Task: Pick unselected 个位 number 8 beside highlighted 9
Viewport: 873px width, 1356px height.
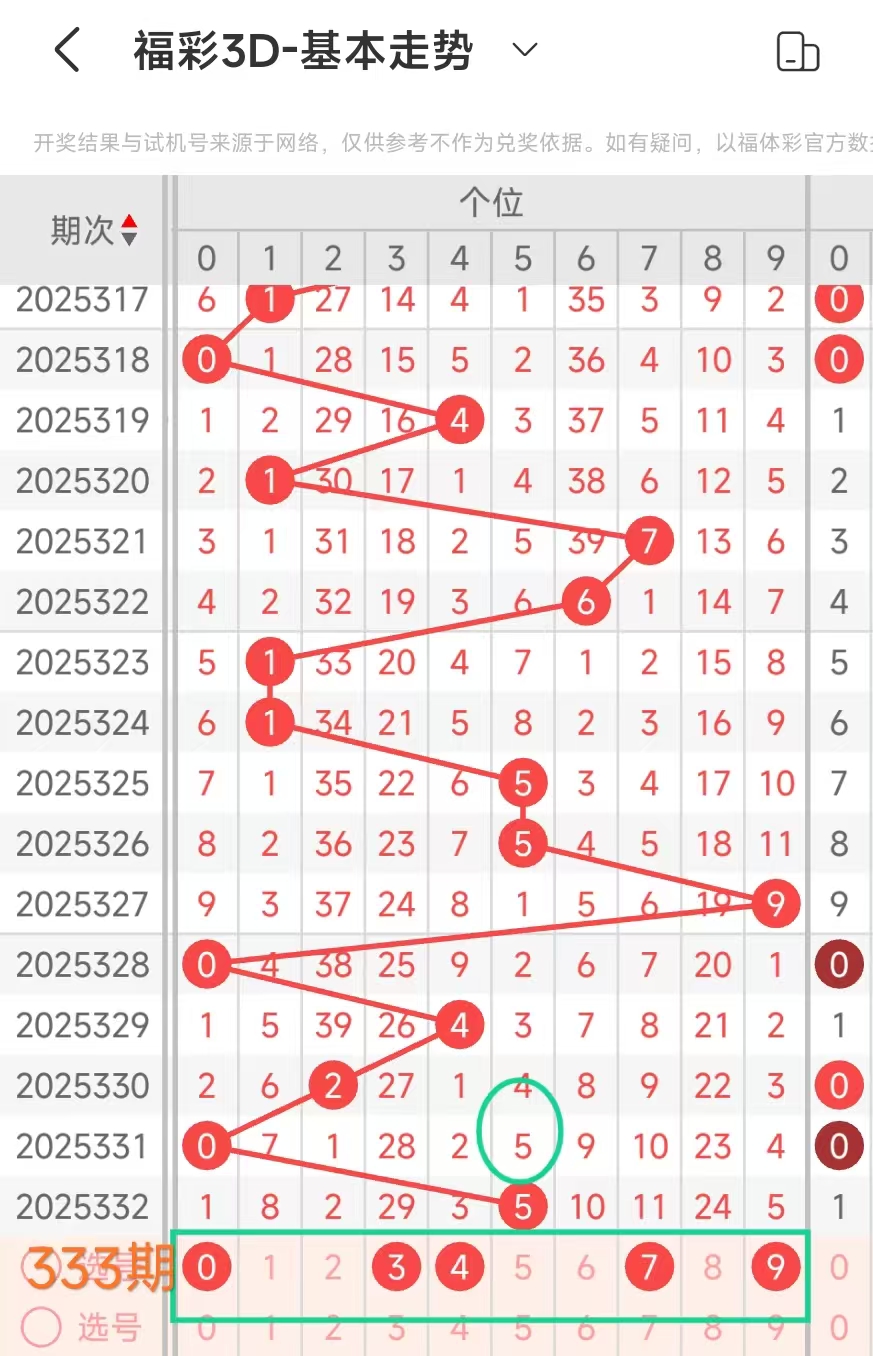Action: click(x=712, y=1268)
